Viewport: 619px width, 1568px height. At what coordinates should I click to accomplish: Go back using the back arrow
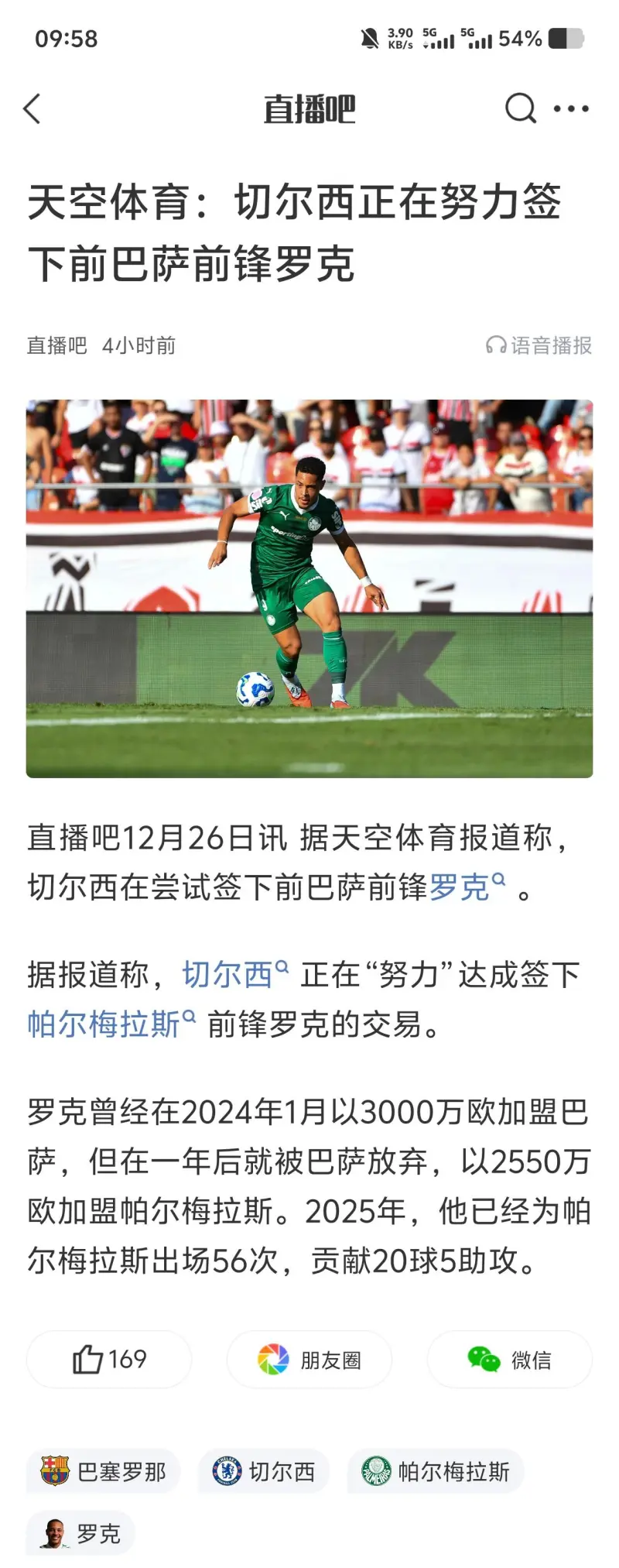[x=32, y=109]
